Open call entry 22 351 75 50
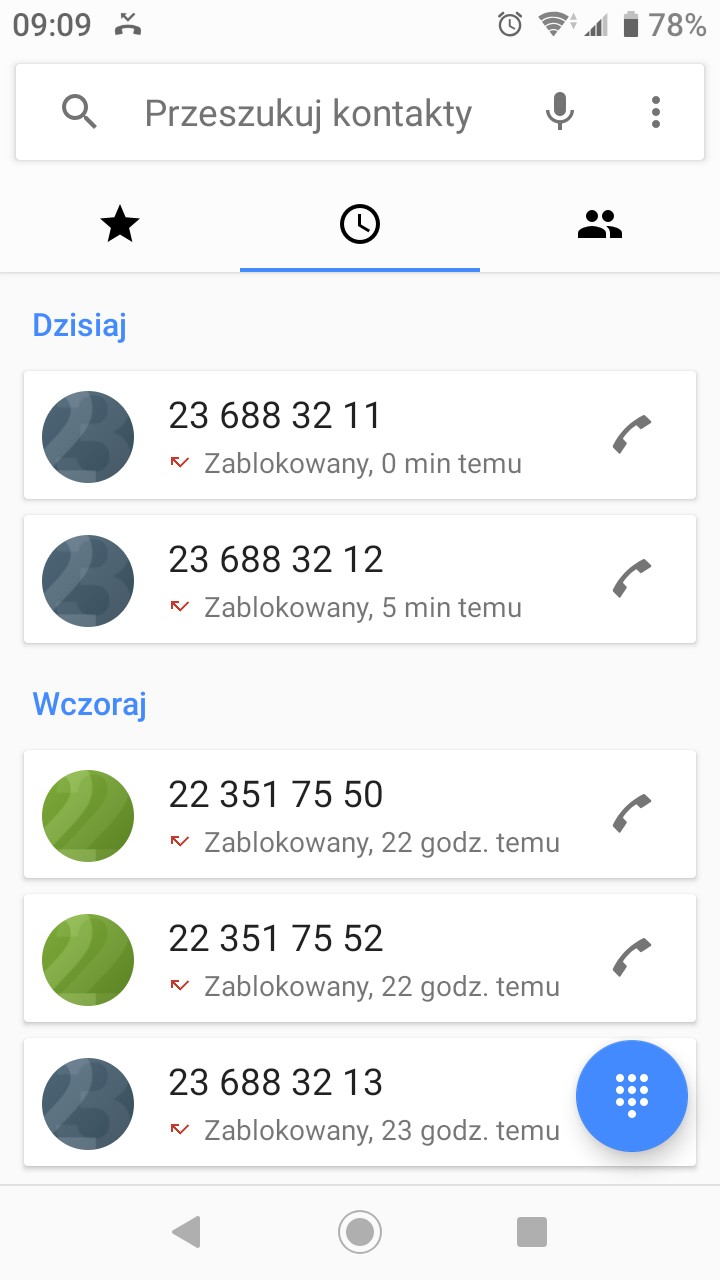Viewport: 720px width, 1280px height. coord(360,814)
